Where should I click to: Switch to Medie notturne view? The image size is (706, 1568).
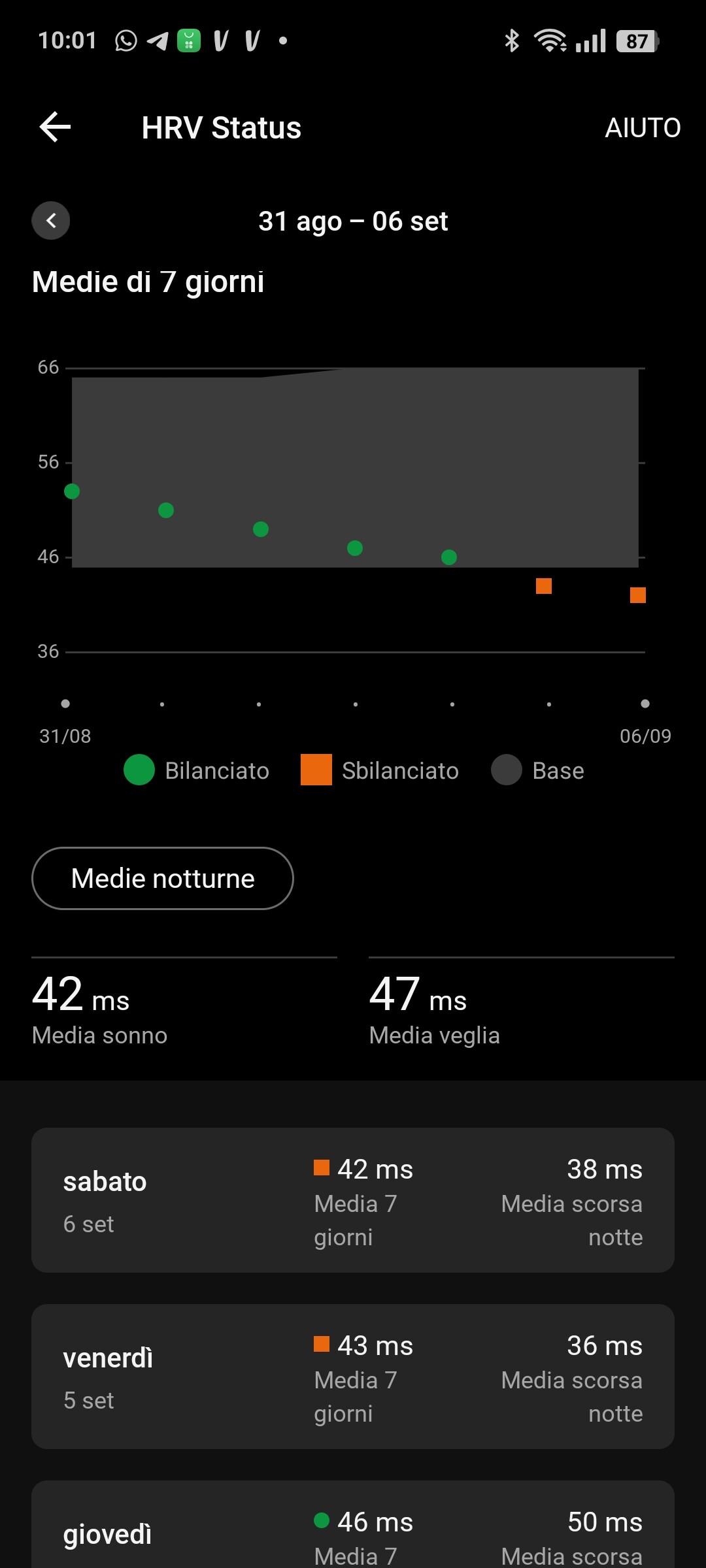163,878
